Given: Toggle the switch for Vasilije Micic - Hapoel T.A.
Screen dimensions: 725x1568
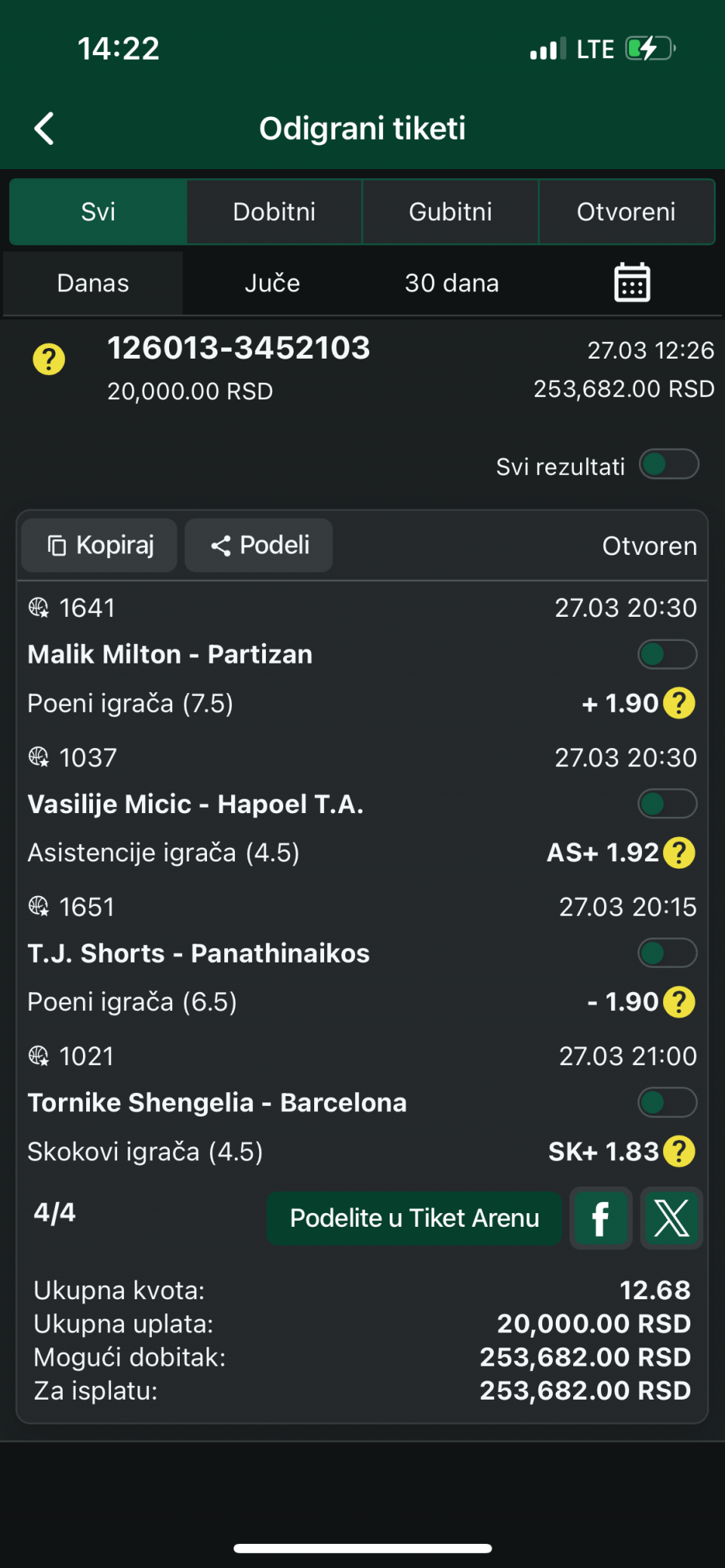Looking at the screenshot, I should [667, 804].
